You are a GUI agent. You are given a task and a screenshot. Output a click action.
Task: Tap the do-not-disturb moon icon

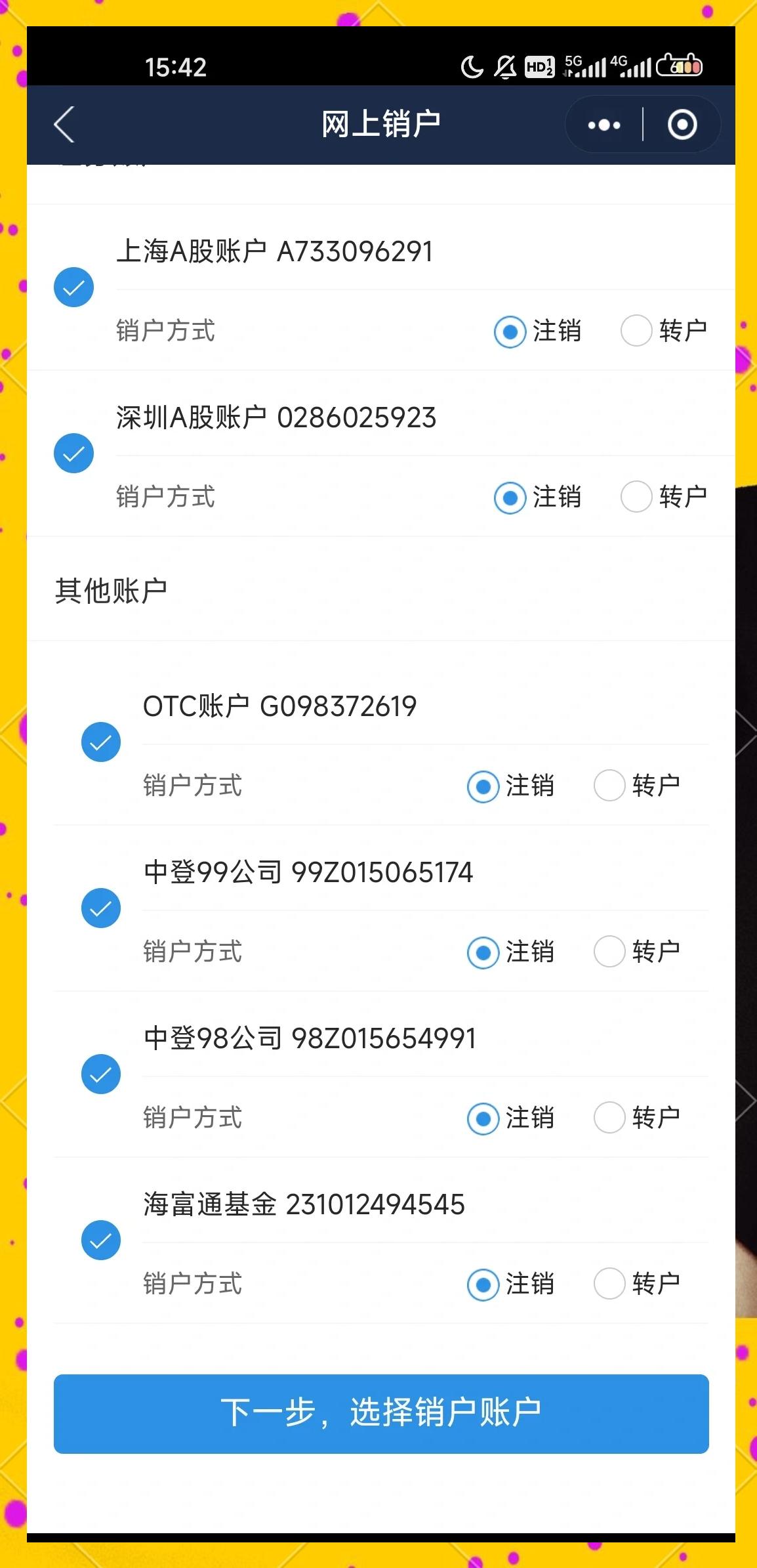pos(472,66)
